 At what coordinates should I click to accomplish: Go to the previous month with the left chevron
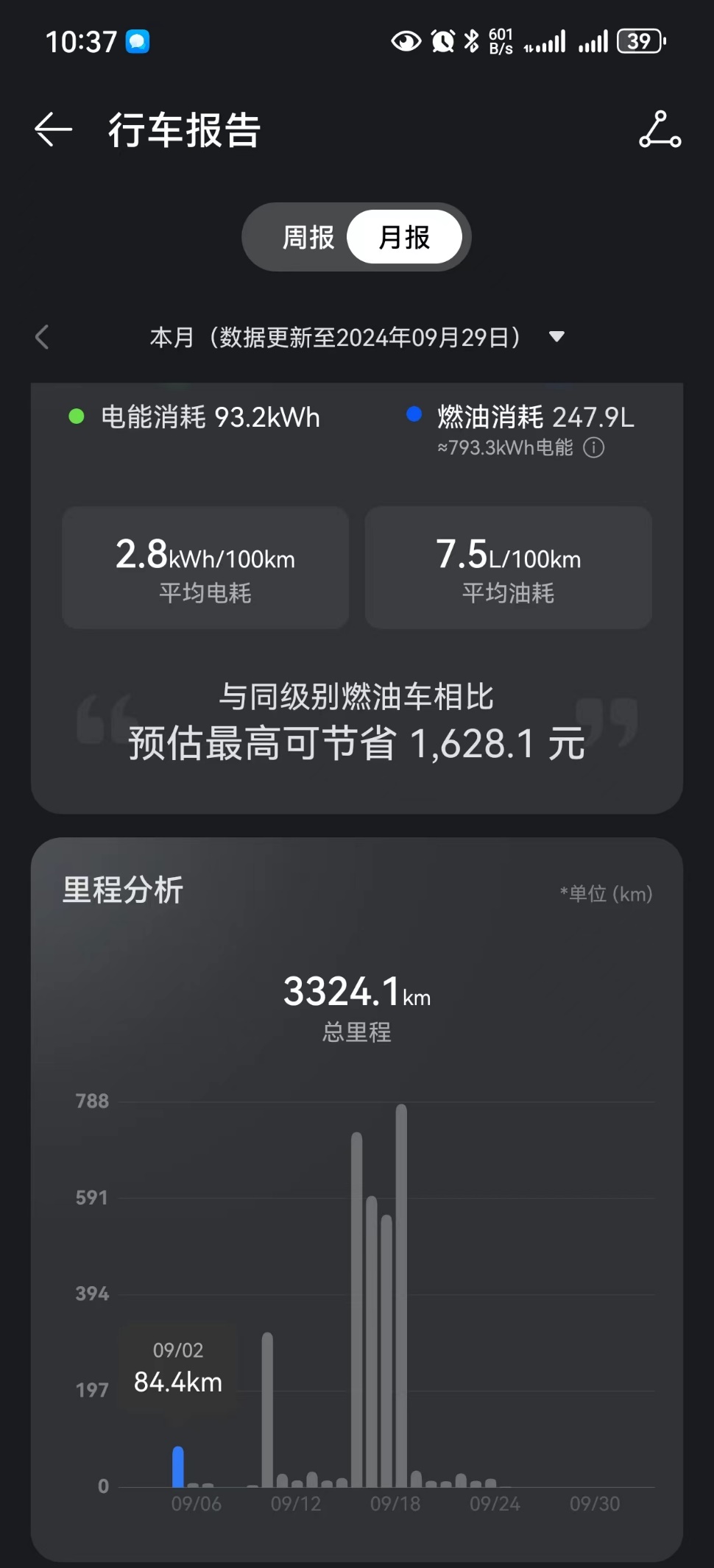point(43,338)
